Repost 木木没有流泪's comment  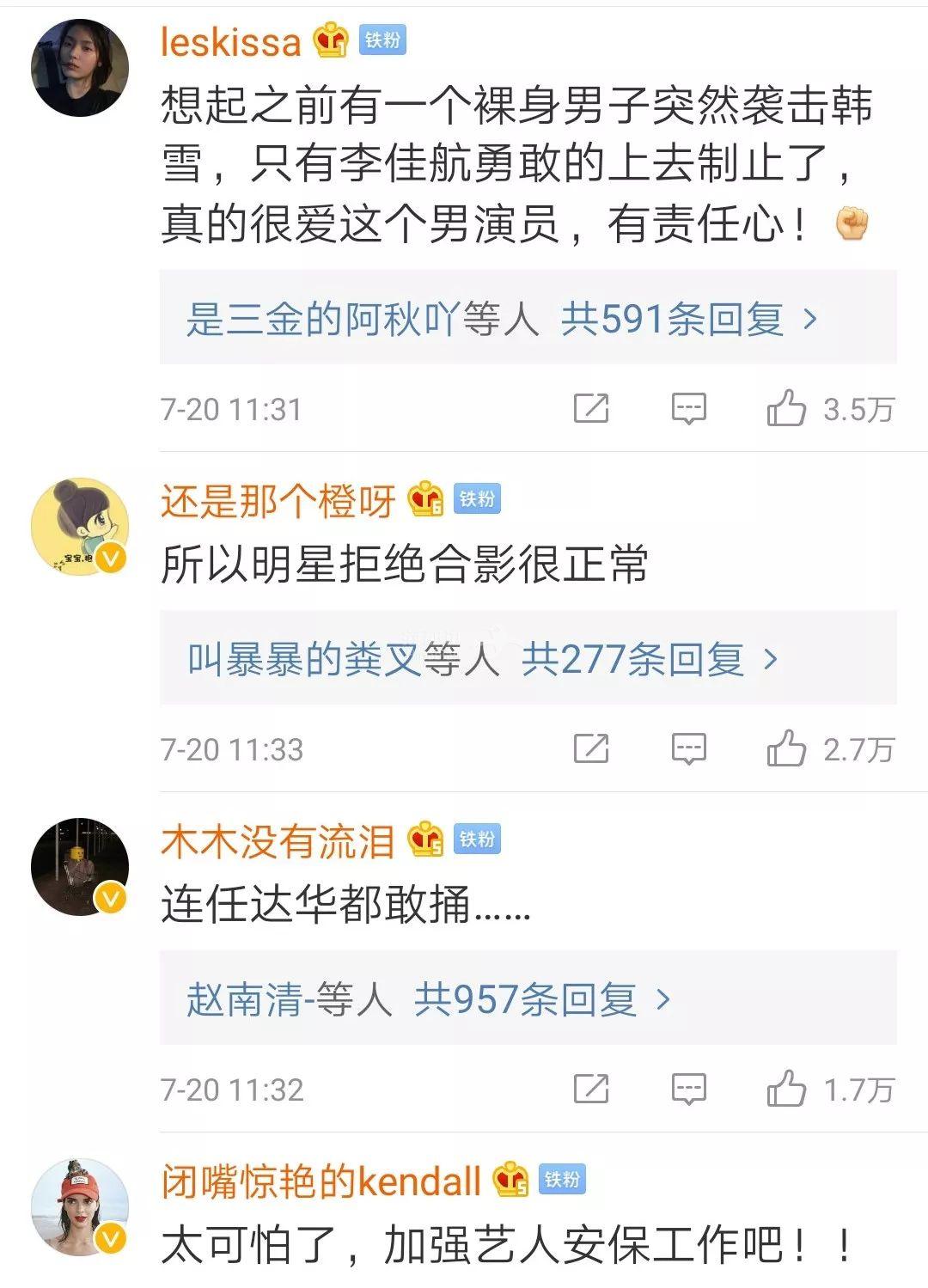[591, 1090]
